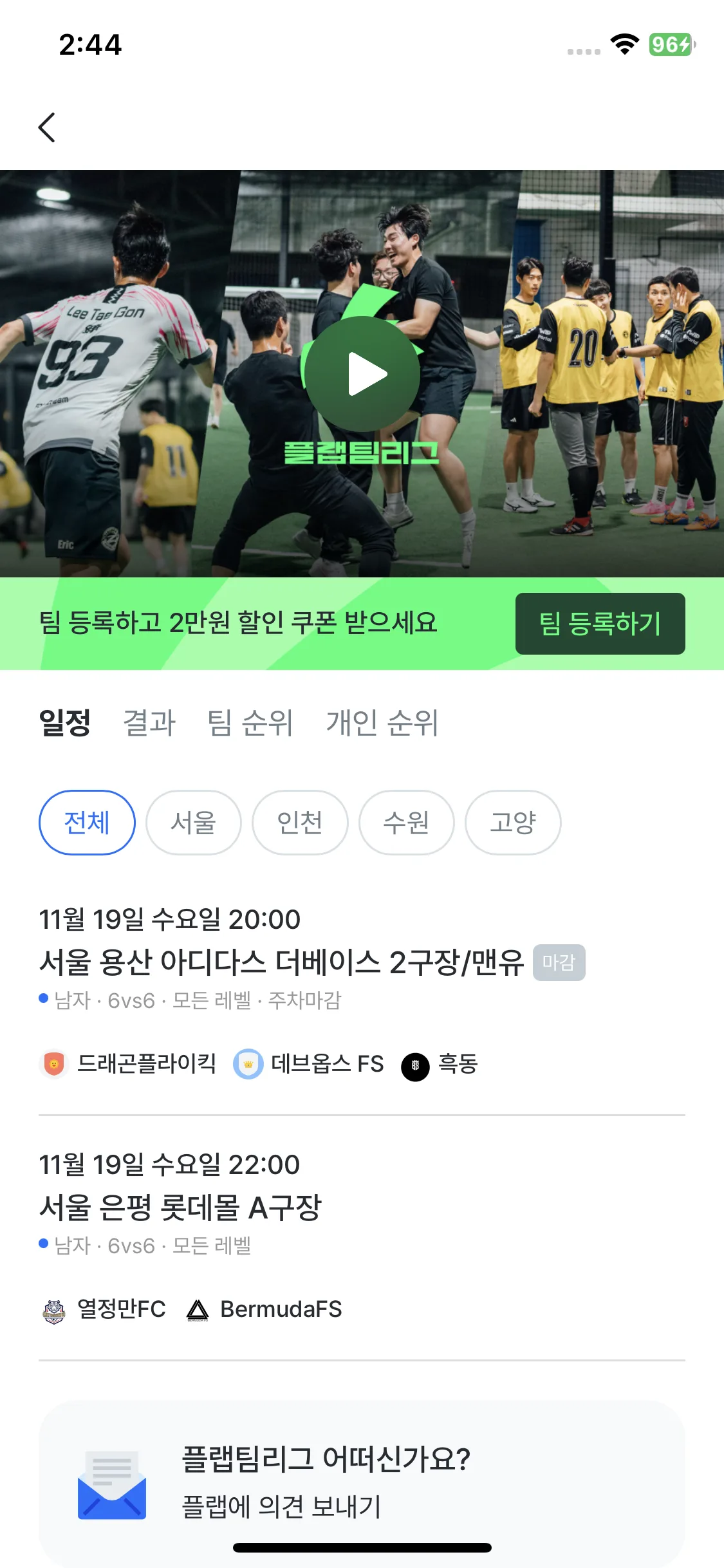Play the 플랩팀리그 video
Screen dimensions: 724x1568
[x=362, y=374]
